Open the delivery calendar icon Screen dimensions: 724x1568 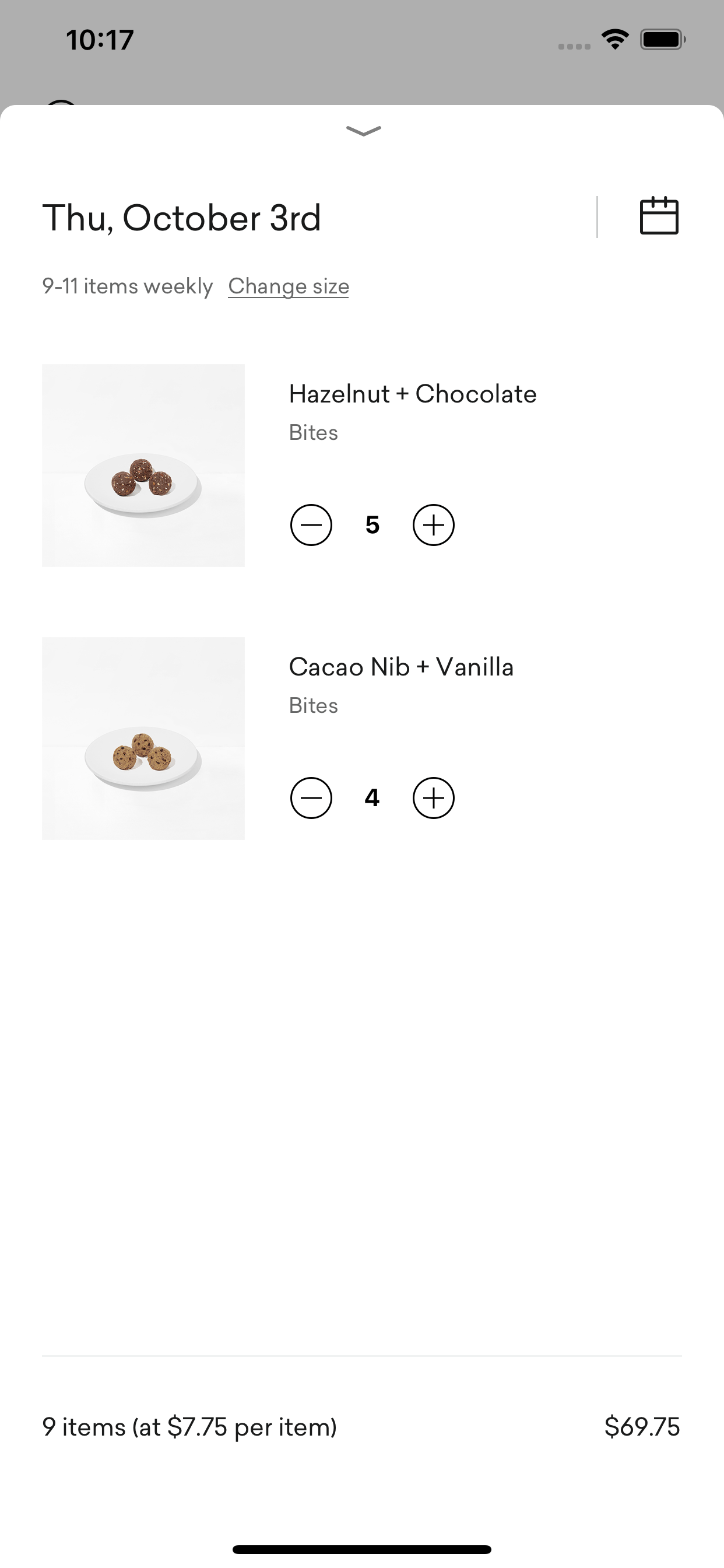659,216
